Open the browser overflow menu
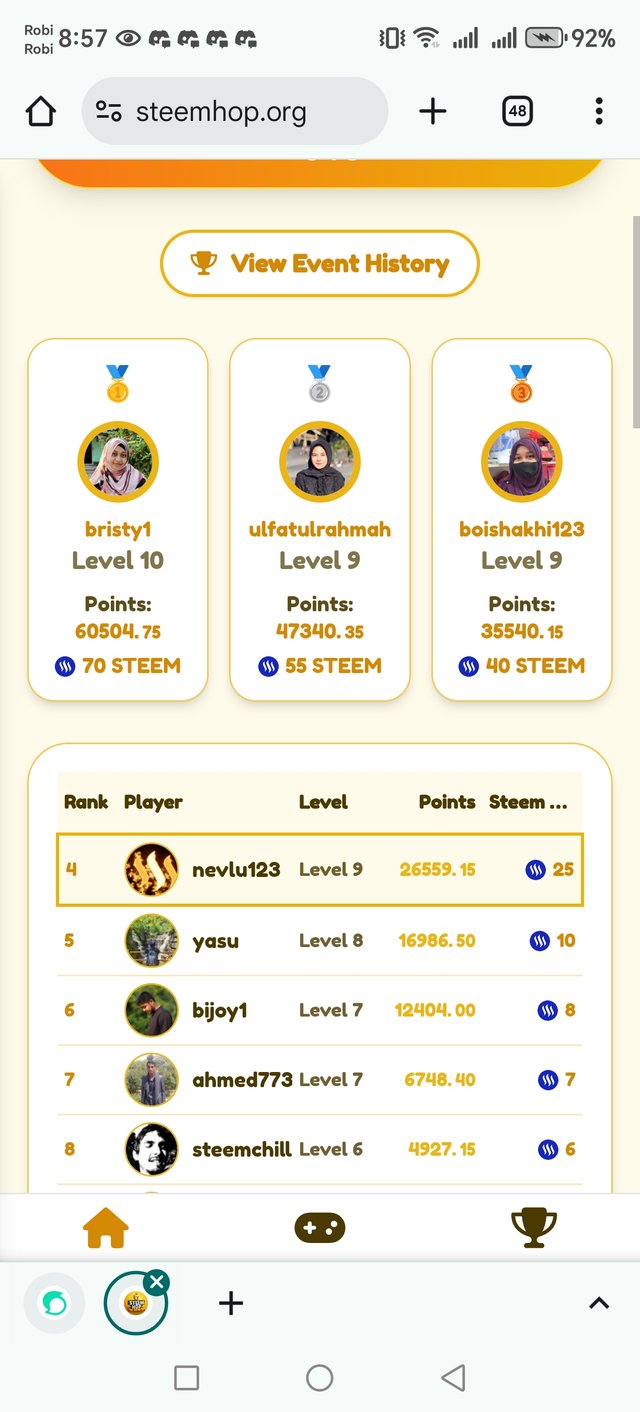This screenshot has width=640, height=1412. (598, 112)
